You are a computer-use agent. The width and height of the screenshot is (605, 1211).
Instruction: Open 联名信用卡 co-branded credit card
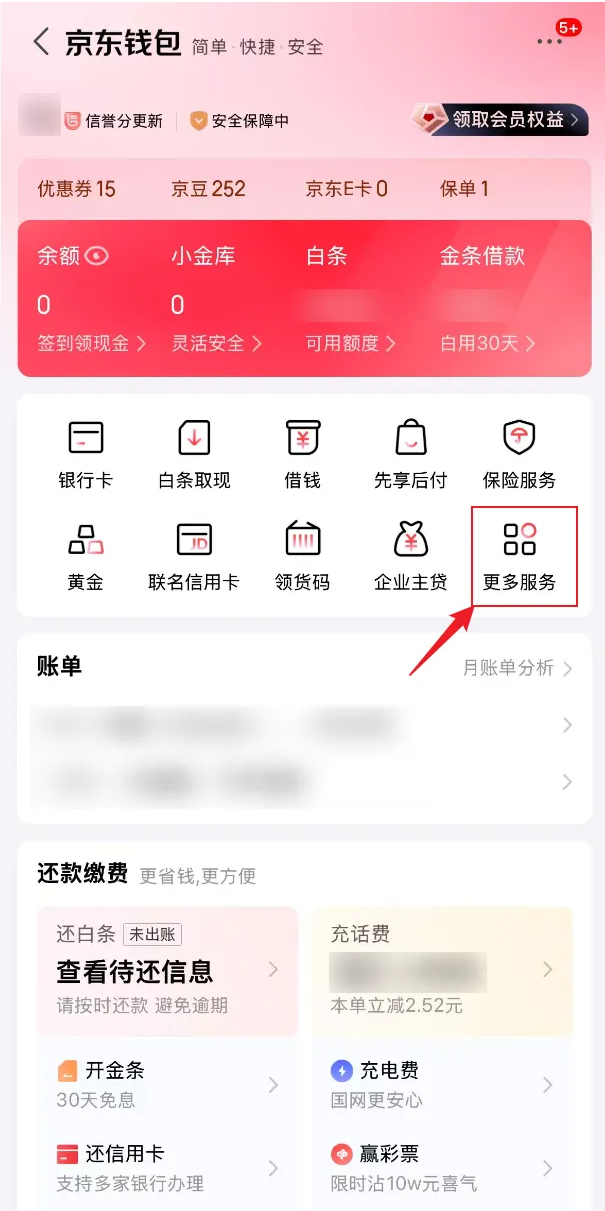(x=194, y=556)
